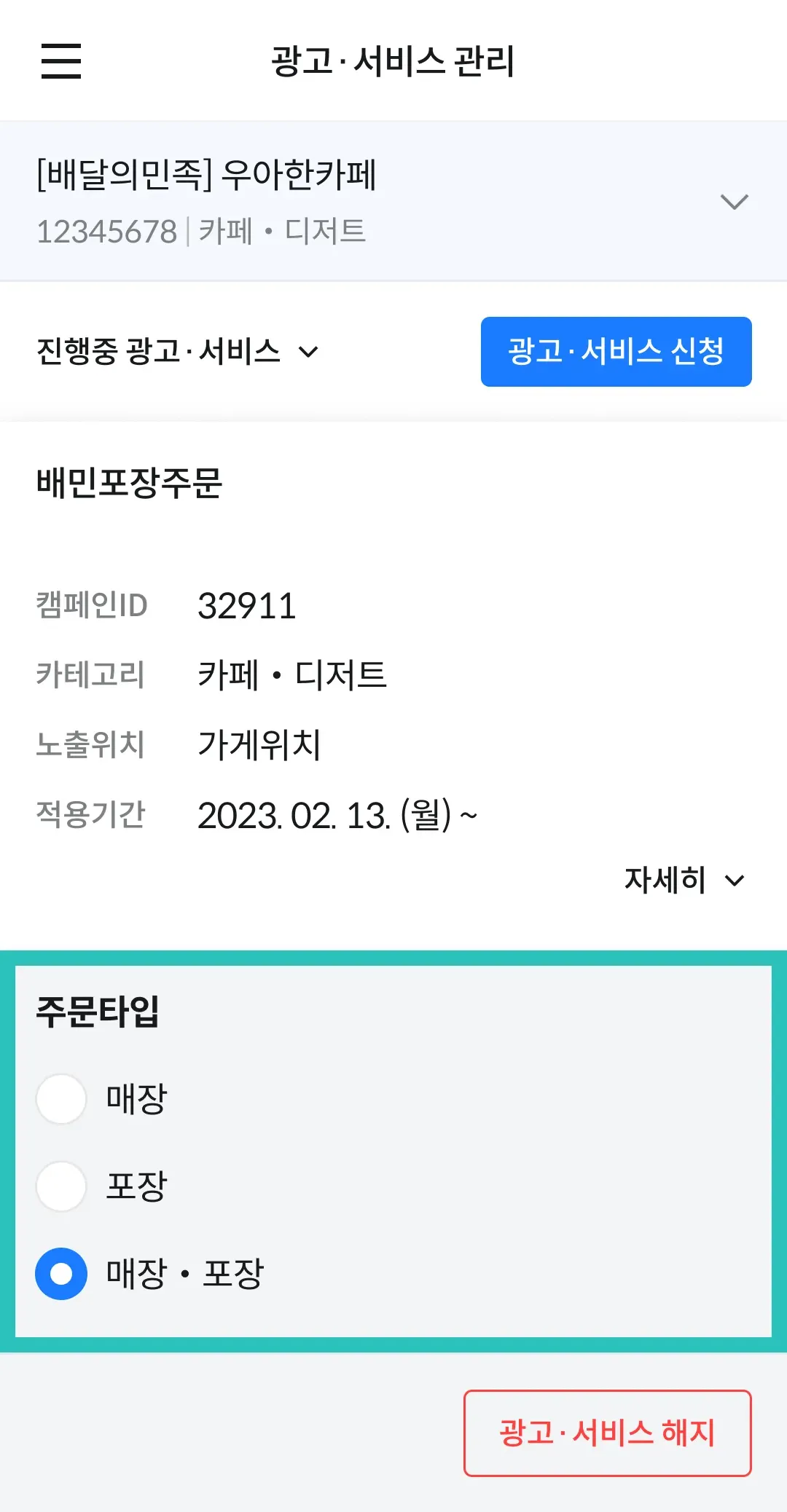
Task: Expand the store selector chevron
Action: (735, 200)
